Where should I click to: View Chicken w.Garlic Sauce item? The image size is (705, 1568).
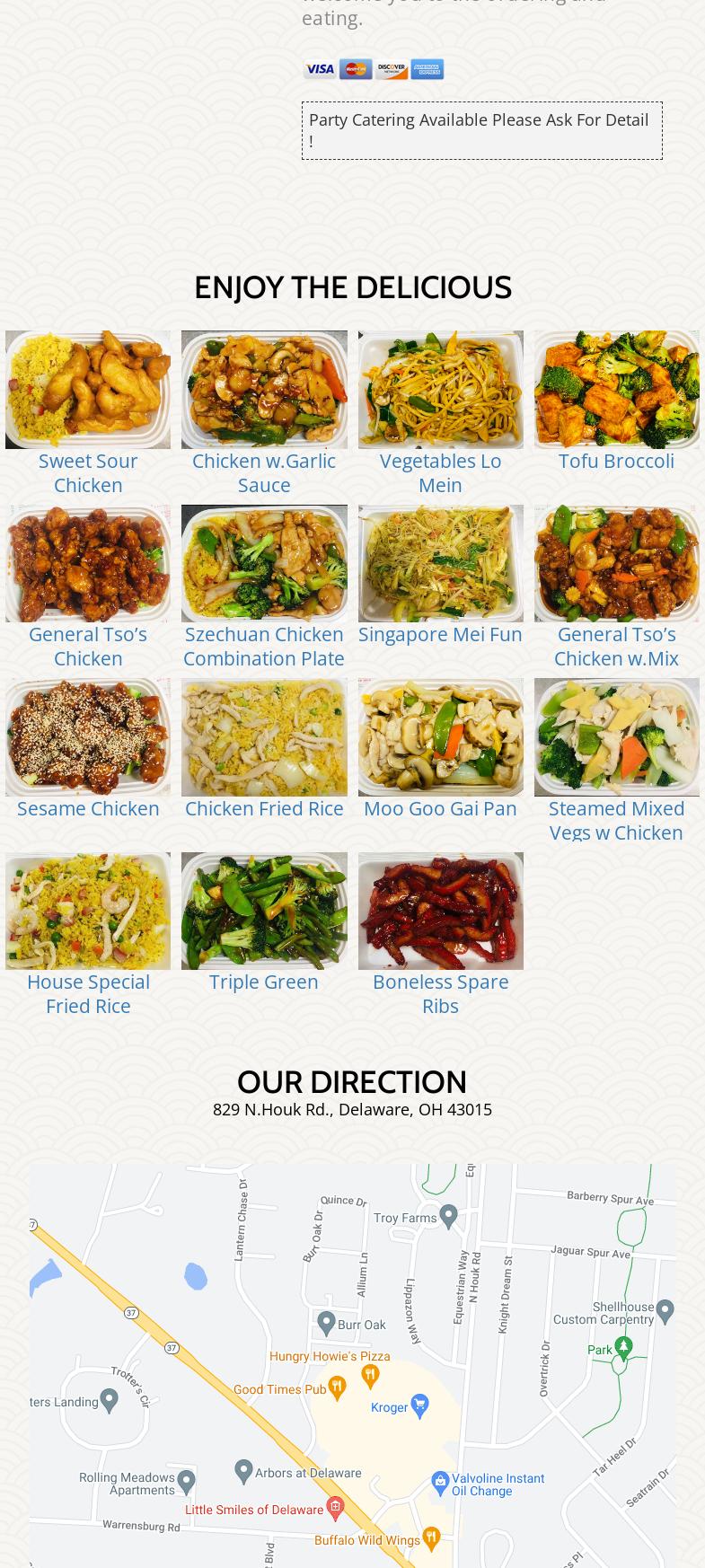[264, 472]
